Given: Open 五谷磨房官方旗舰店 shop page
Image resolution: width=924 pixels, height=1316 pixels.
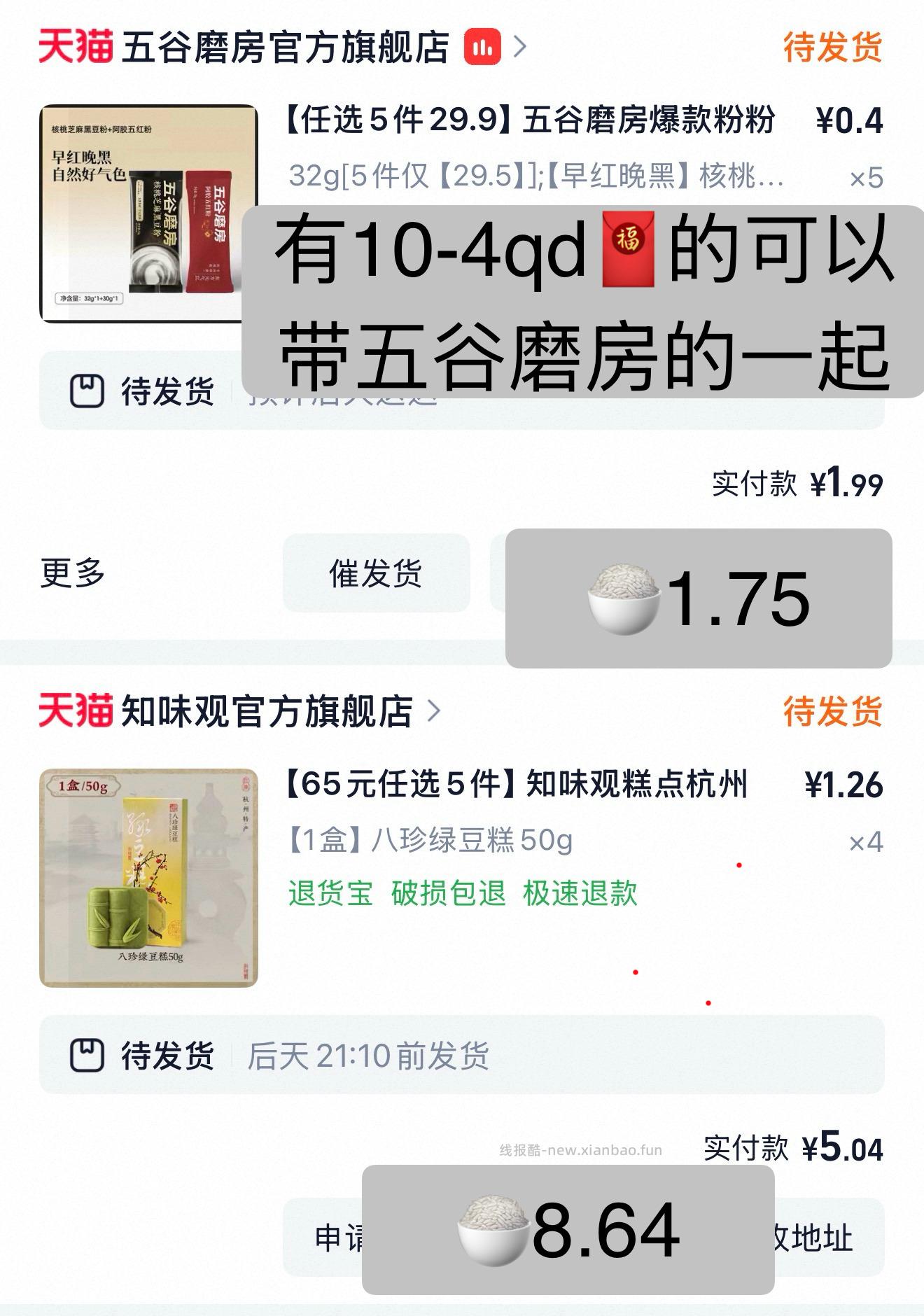Looking at the screenshot, I should [x=284, y=48].
